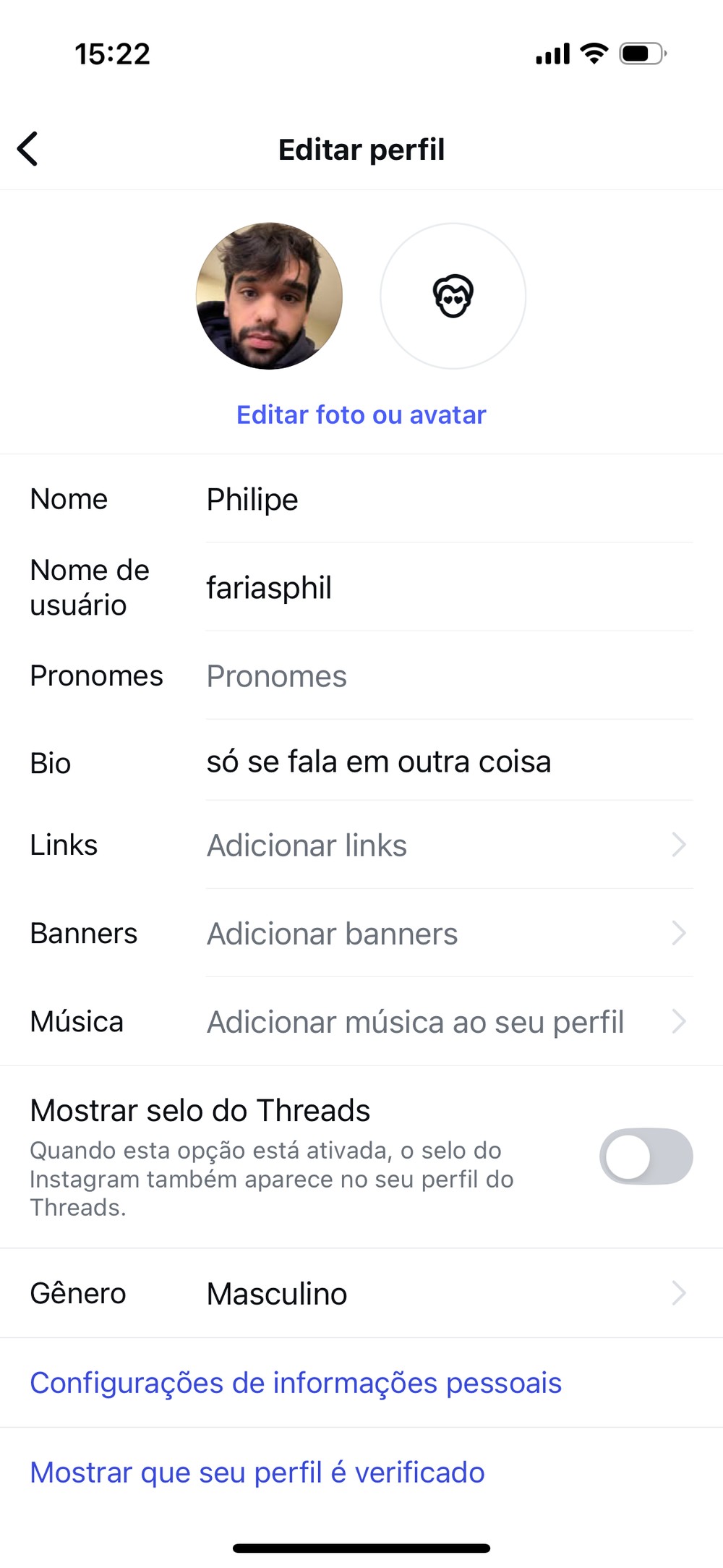The image size is (723, 1568).
Task: Open the avatar circle icon
Action: [x=453, y=296]
